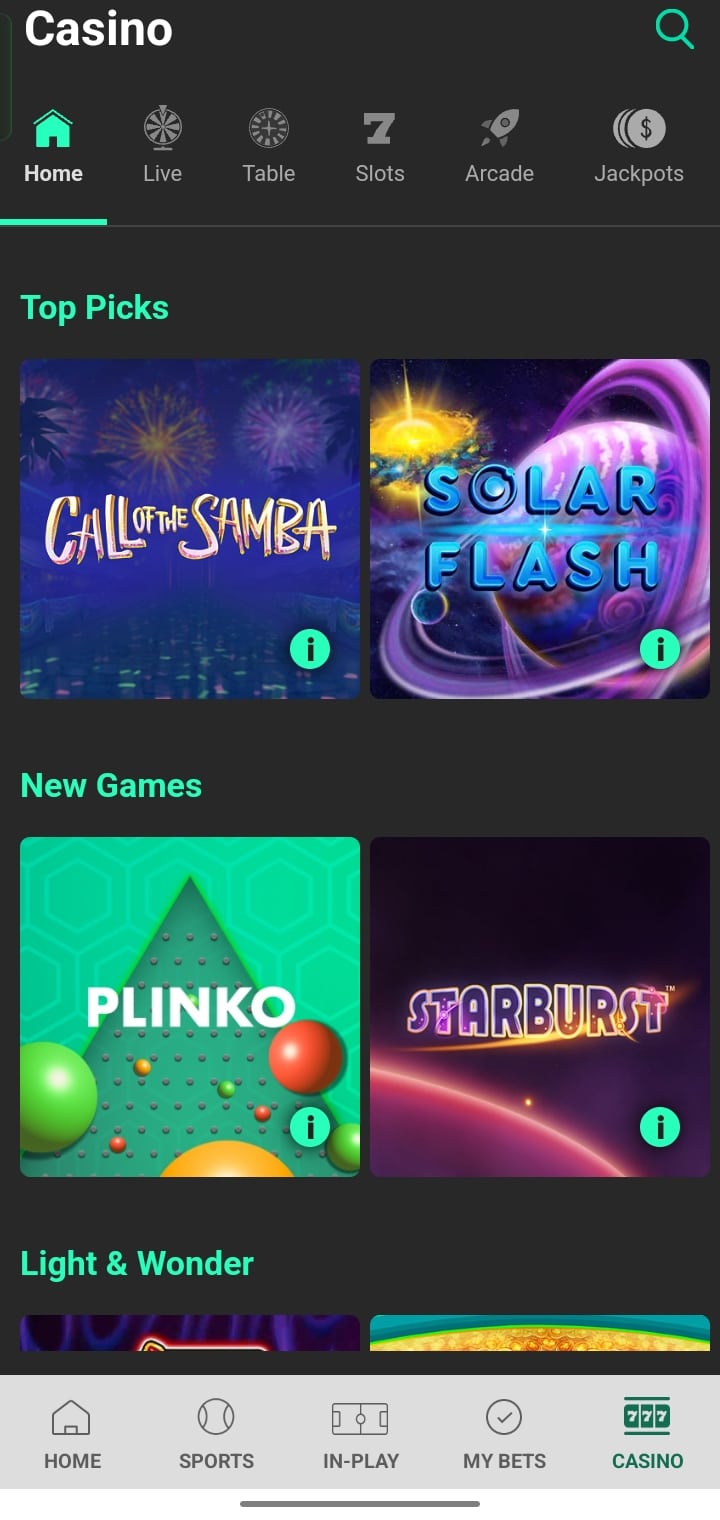Open the Sports section
720x1520 pixels.
tap(216, 1434)
